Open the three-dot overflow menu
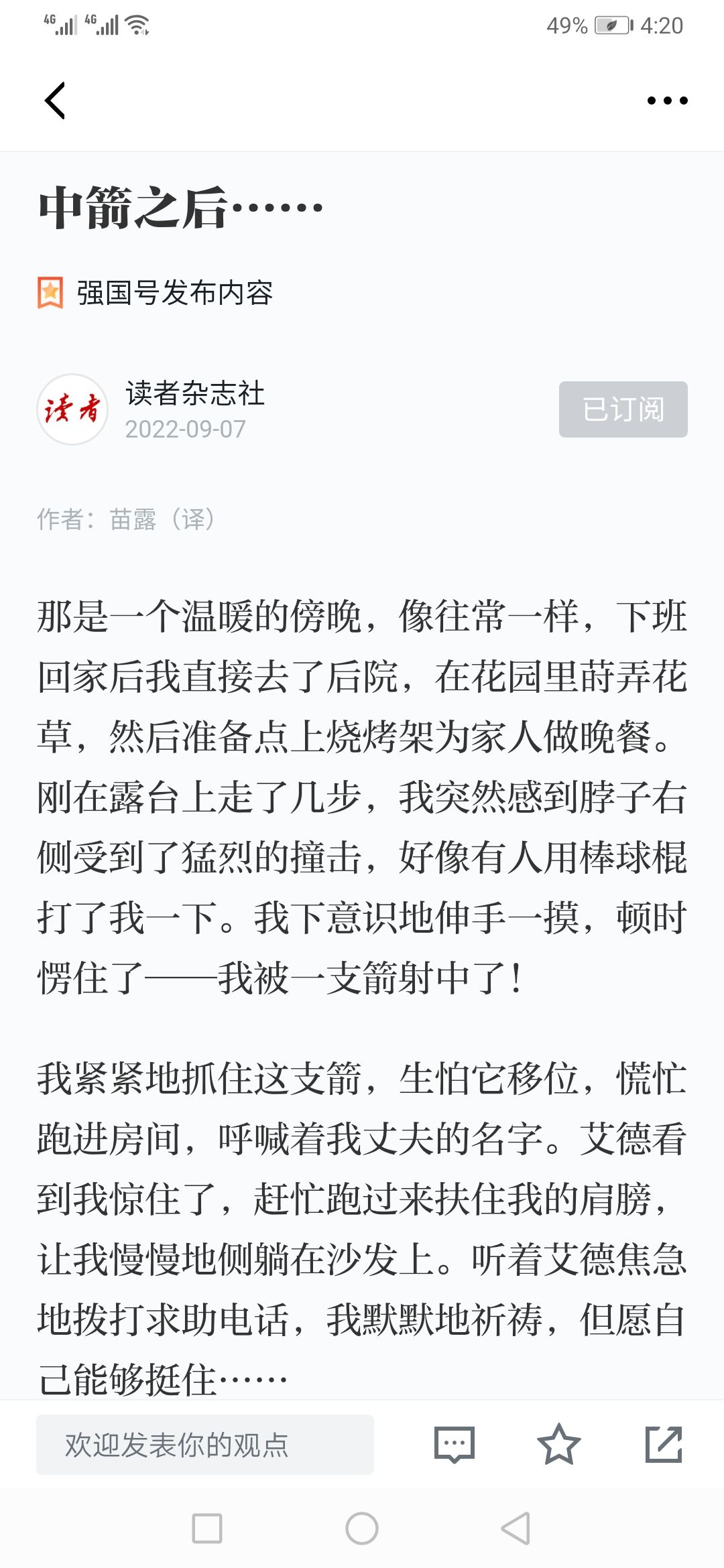 coord(667,101)
